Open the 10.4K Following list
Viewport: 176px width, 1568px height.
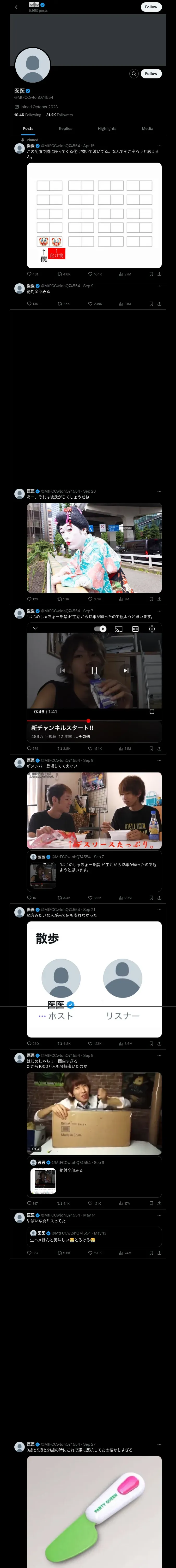pos(28,115)
